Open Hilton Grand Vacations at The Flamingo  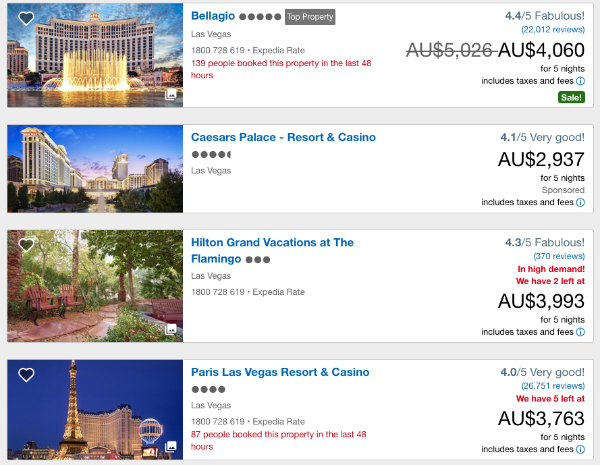[x=272, y=242]
